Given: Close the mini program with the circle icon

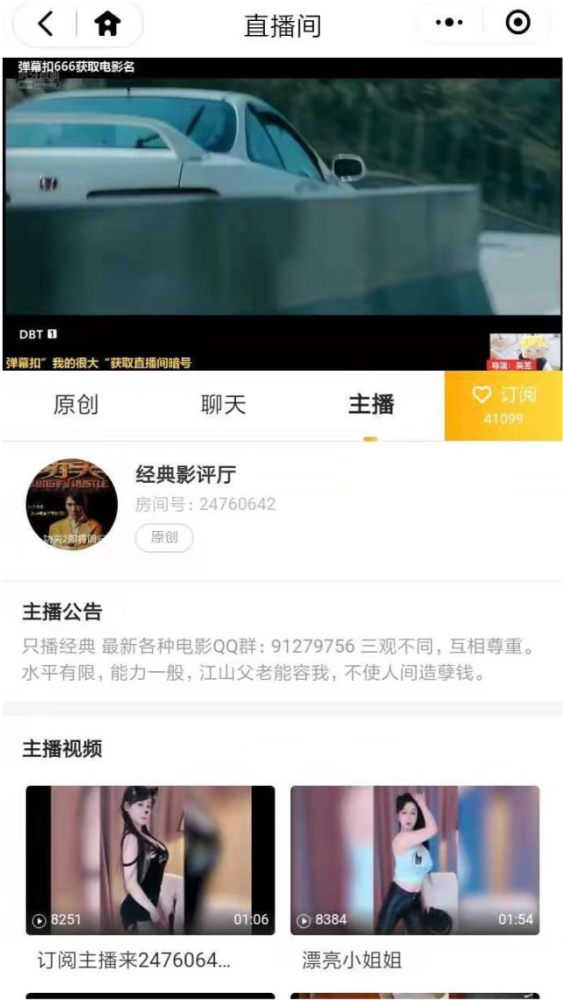Looking at the screenshot, I should [x=518, y=23].
